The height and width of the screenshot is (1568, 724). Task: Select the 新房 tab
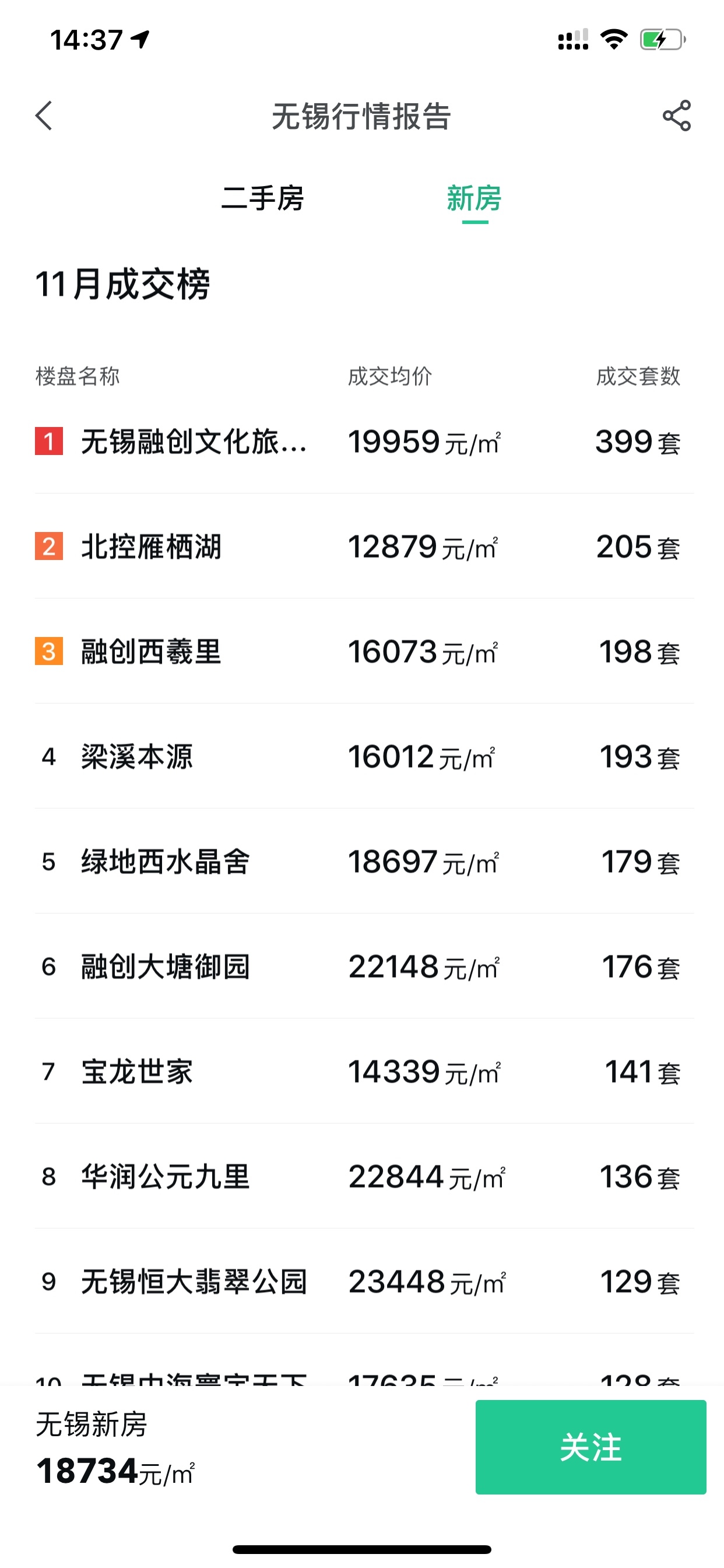coord(474,198)
